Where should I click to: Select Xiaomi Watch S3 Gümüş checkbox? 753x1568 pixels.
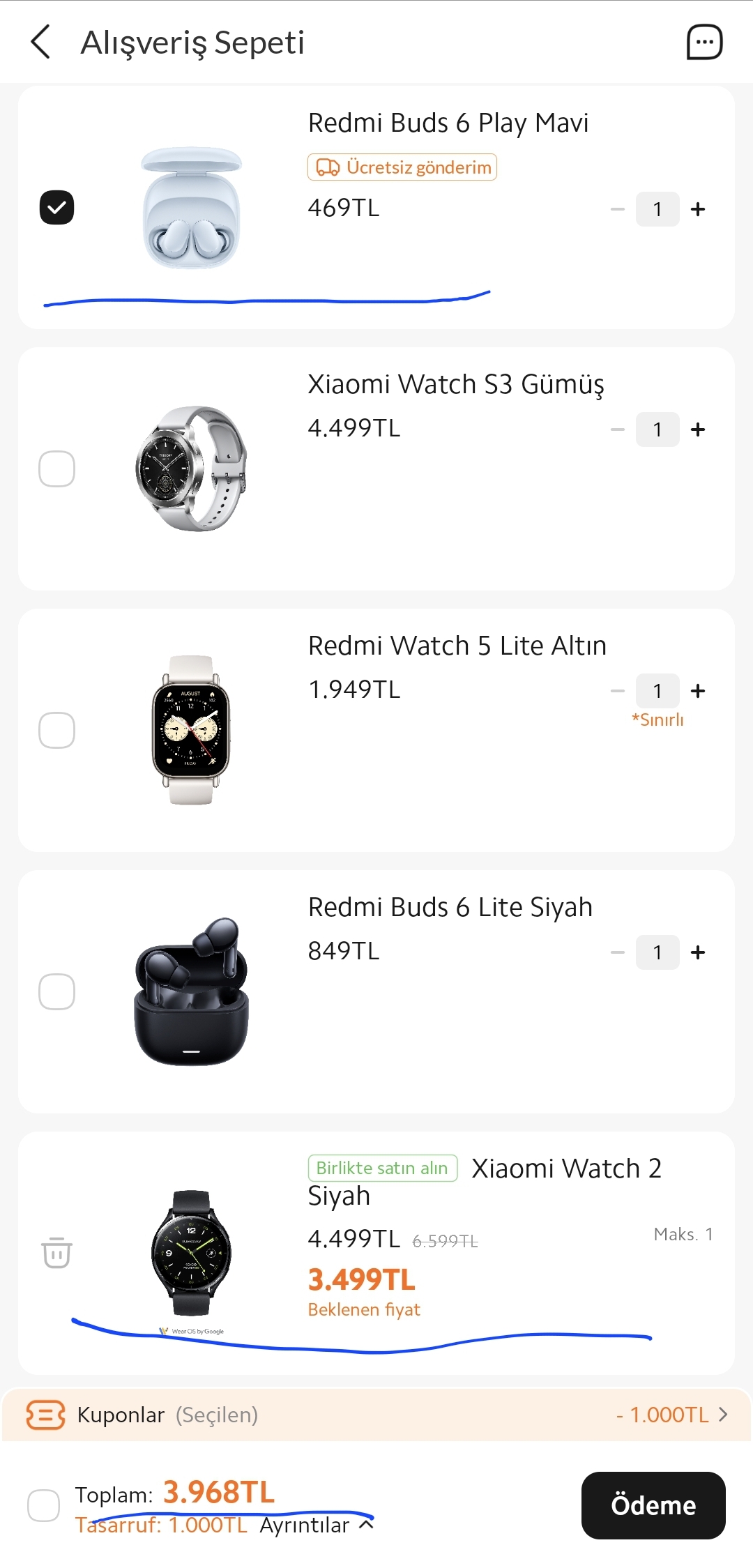coord(56,469)
